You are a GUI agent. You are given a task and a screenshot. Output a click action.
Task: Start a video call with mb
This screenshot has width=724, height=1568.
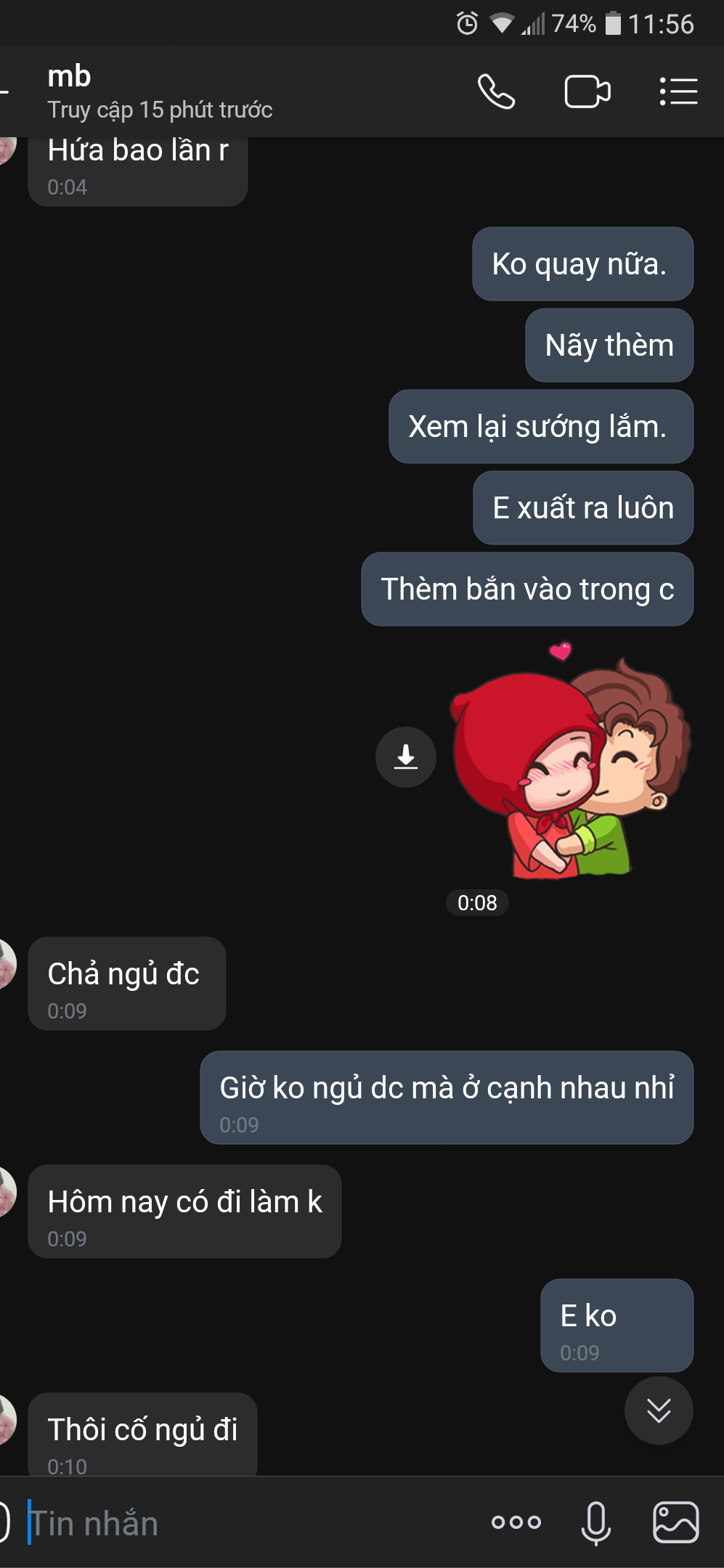587,92
